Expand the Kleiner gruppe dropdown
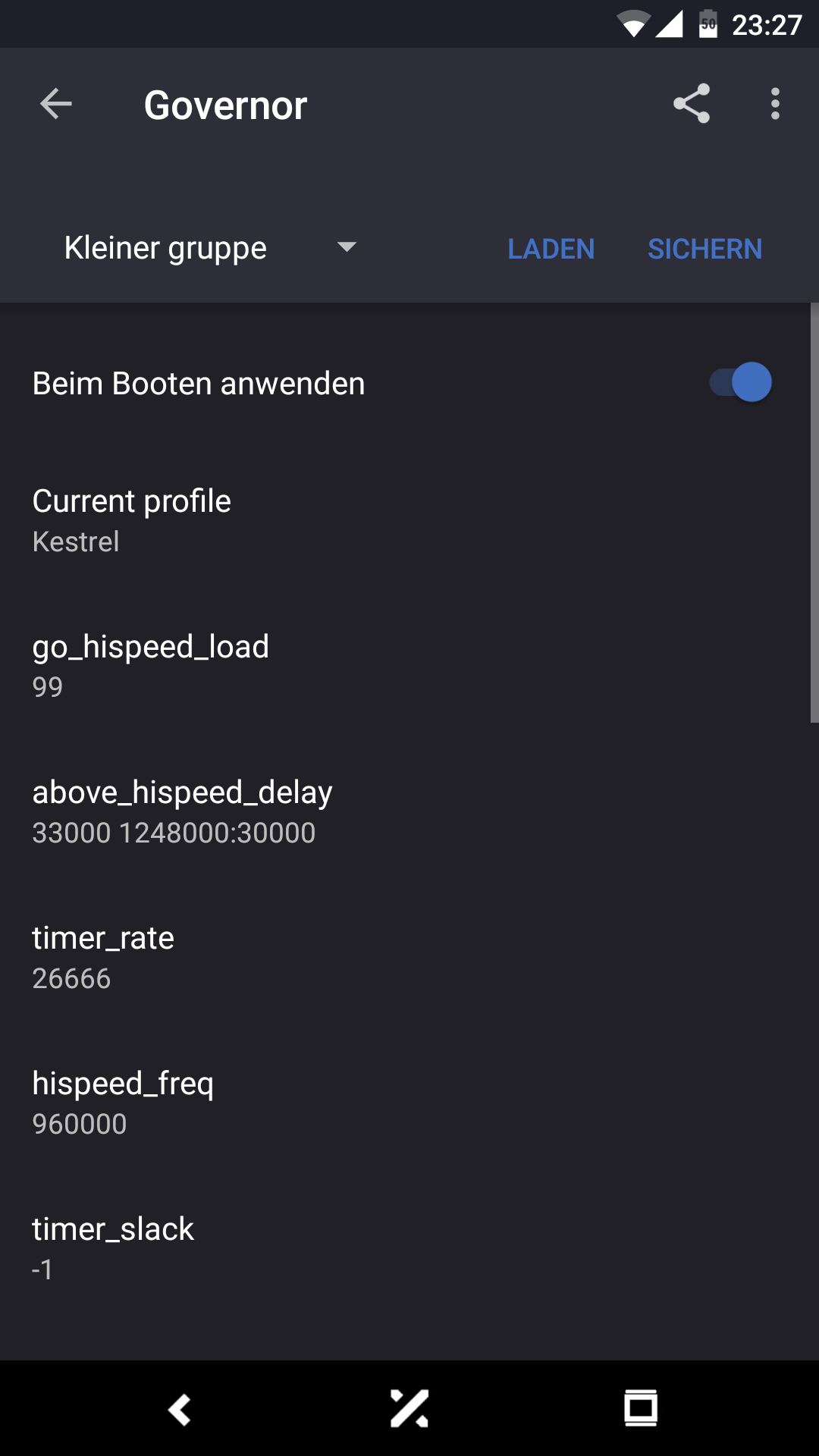Viewport: 819px width, 1456px height. click(210, 248)
